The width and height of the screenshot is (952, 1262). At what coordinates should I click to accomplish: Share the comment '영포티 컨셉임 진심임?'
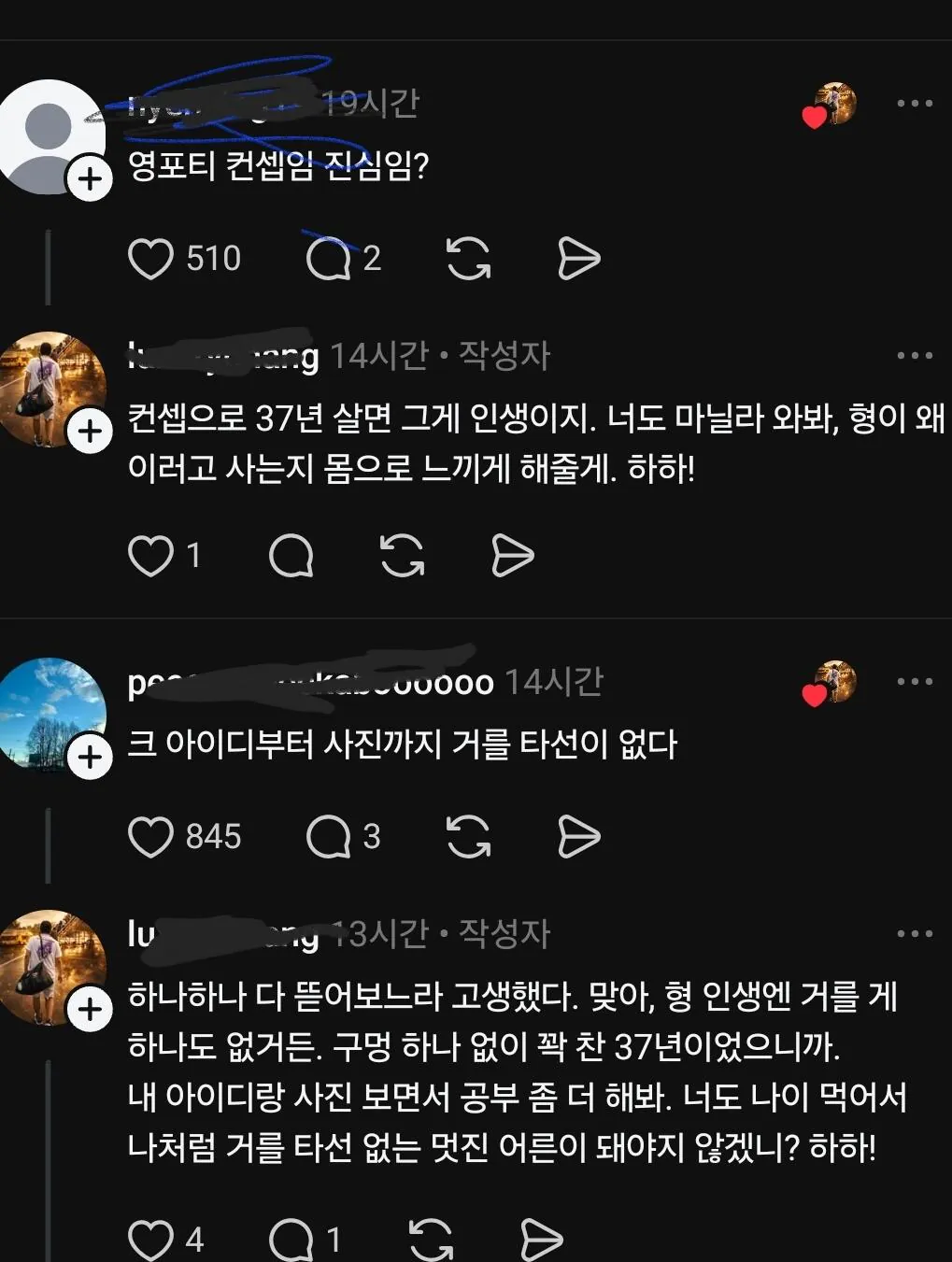click(578, 259)
